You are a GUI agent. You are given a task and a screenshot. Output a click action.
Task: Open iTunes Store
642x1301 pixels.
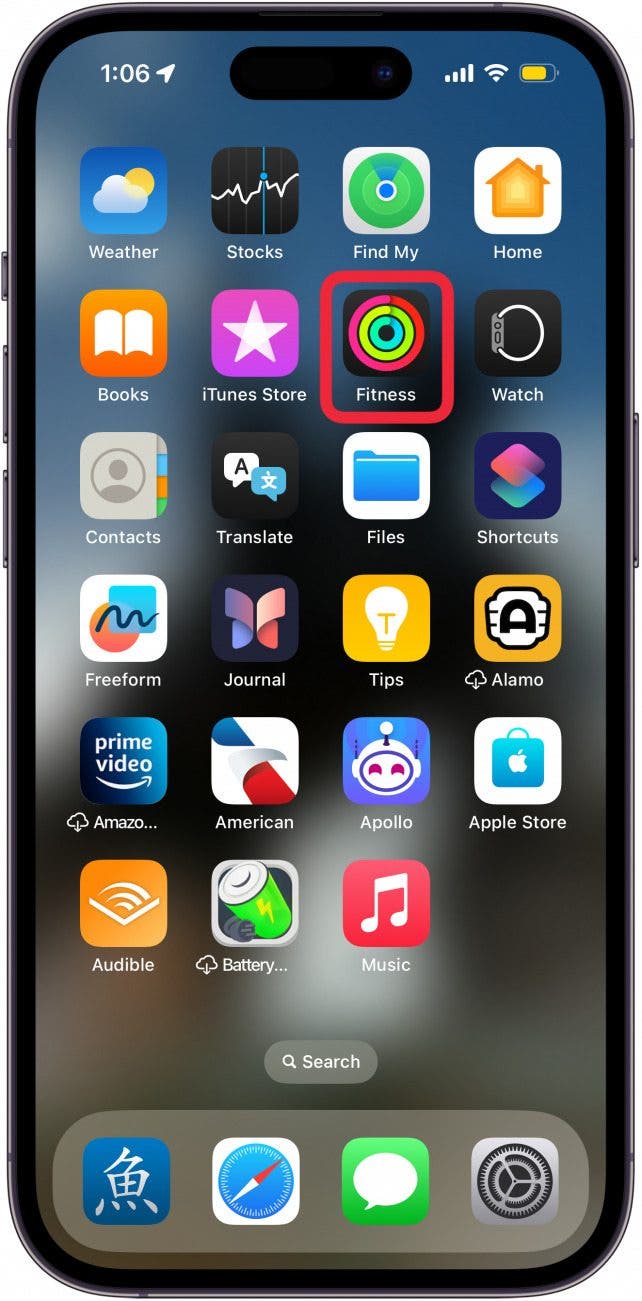tap(254, 333)
